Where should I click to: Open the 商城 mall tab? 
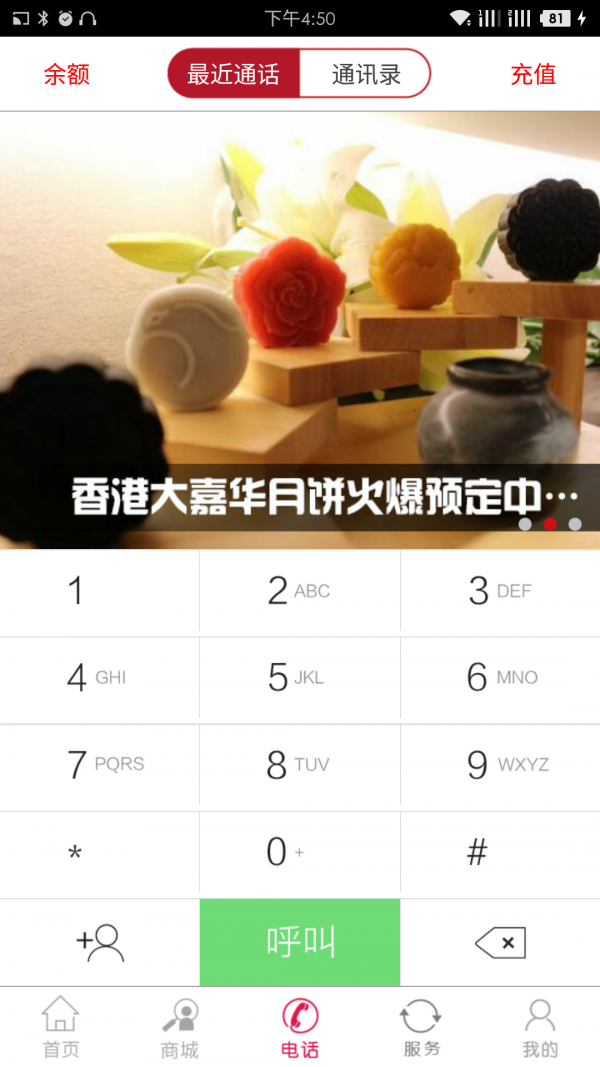pos(180,1027)
